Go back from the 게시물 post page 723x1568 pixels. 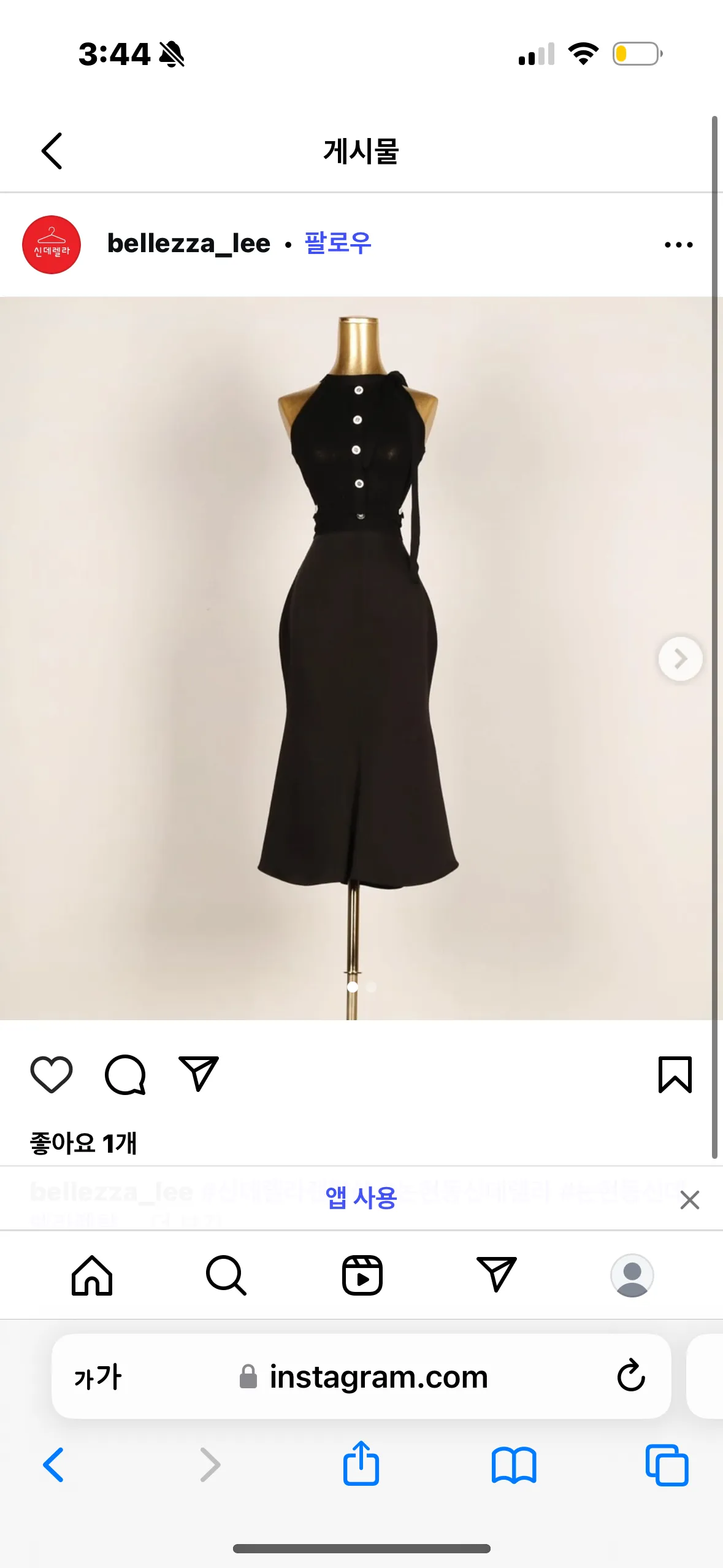coord(52,151)
